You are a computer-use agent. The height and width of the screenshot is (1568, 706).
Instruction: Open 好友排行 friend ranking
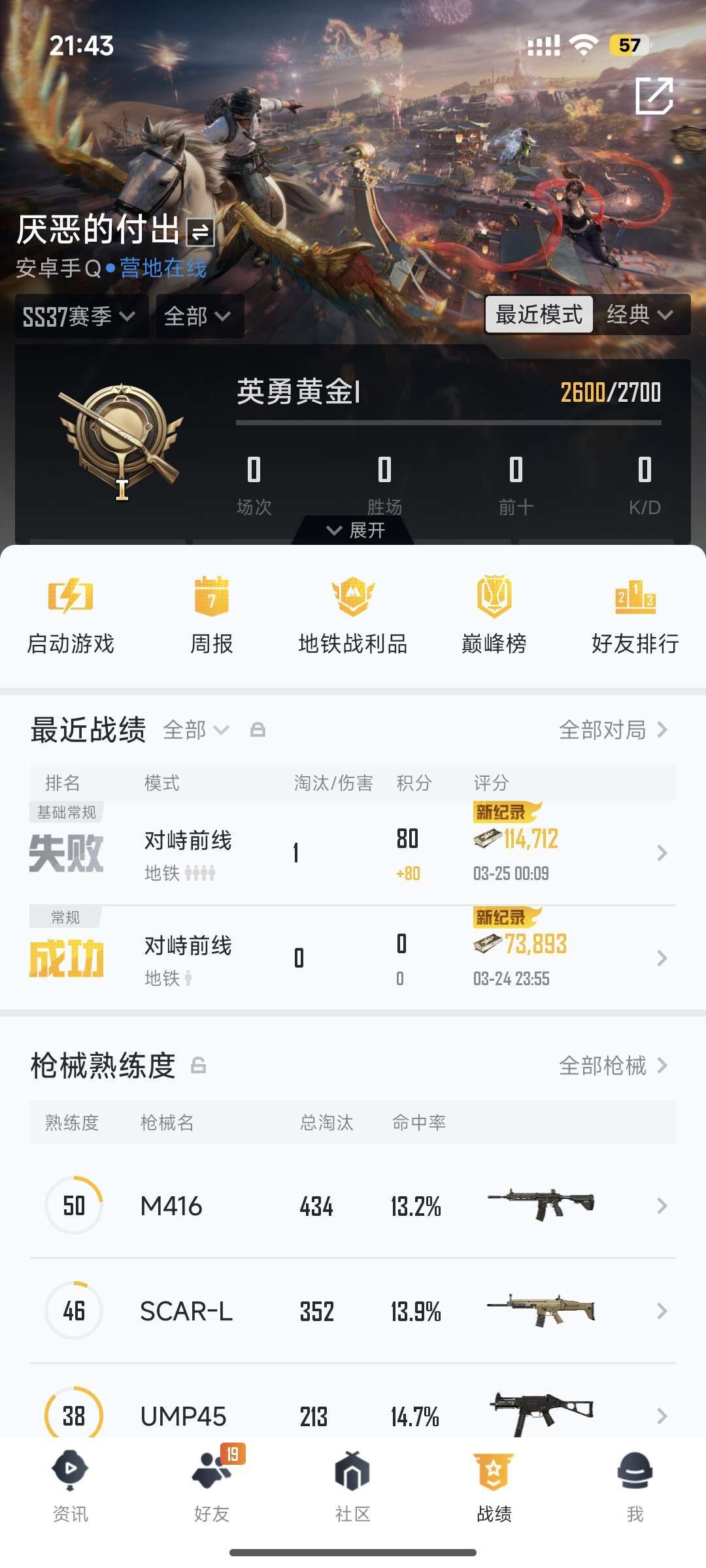coord(635,615)
